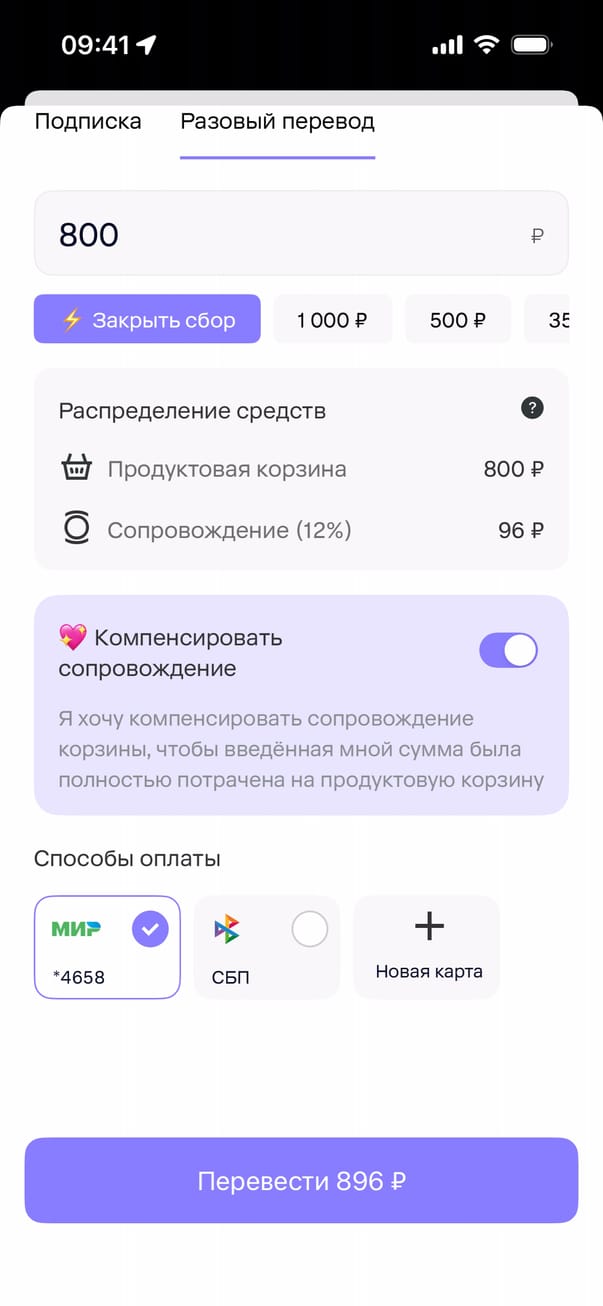Image resolution: width=603 pixels, height=1306 pixels.
Task: Disable Компенсировать сопровождение switch
Action: tap(508, 650)
